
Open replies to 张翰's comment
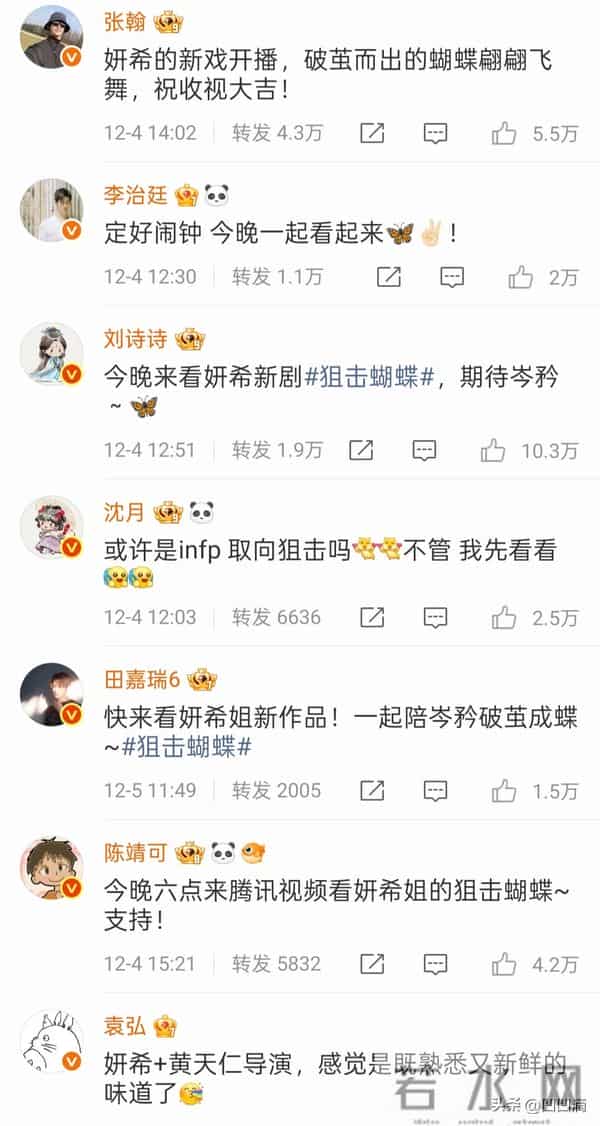(x=435, y=133)
